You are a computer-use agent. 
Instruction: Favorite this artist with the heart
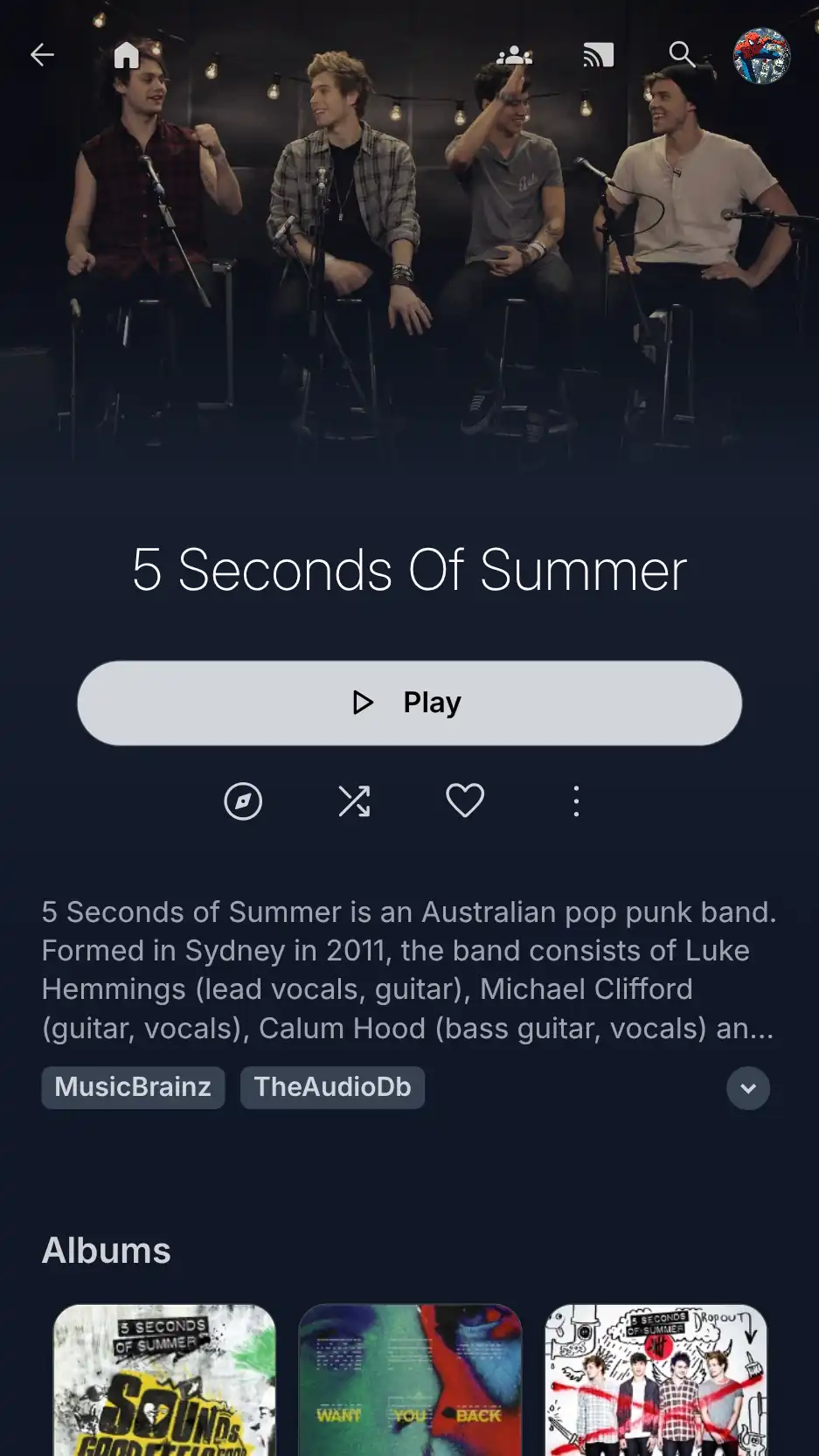point(465,801)
